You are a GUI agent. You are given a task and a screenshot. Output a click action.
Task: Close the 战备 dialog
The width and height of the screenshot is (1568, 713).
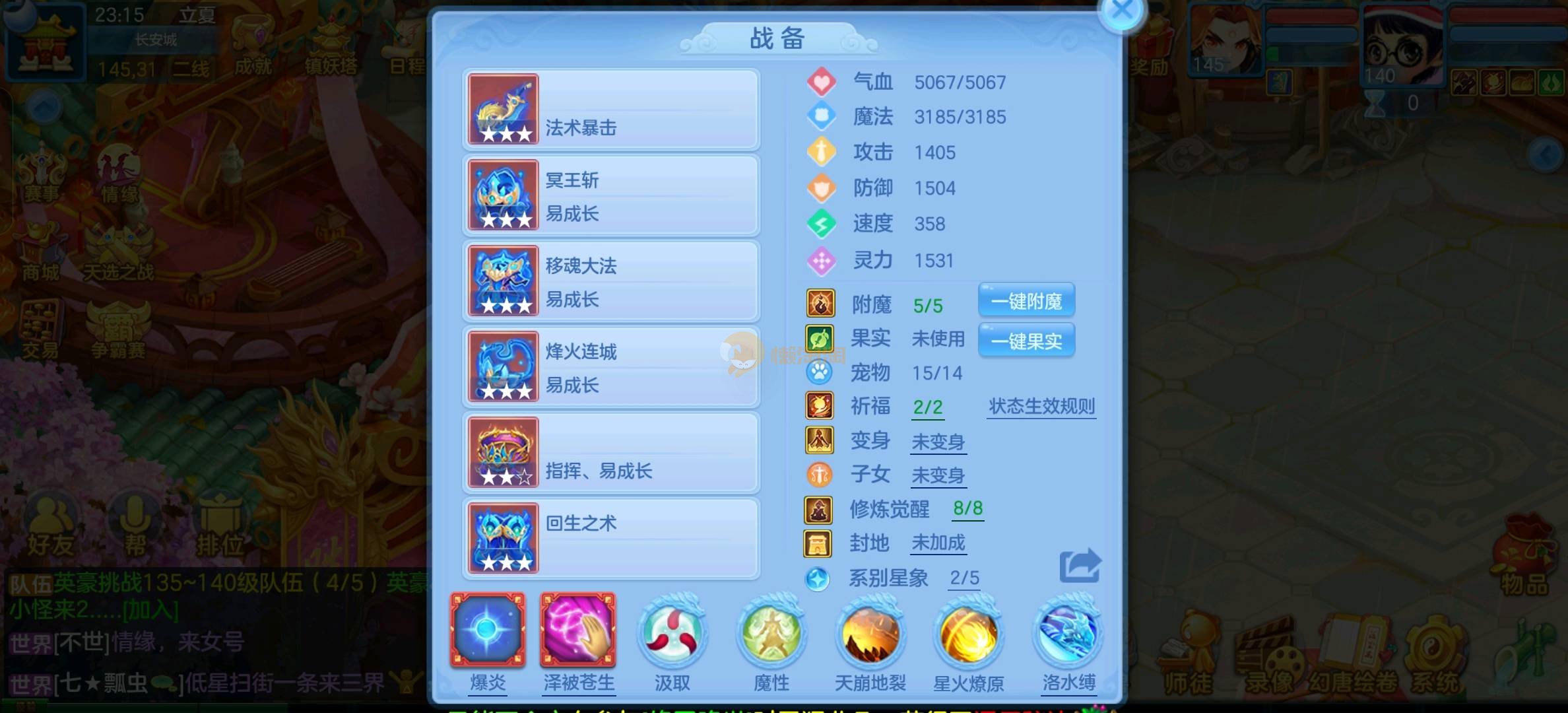coord(1121,12)
